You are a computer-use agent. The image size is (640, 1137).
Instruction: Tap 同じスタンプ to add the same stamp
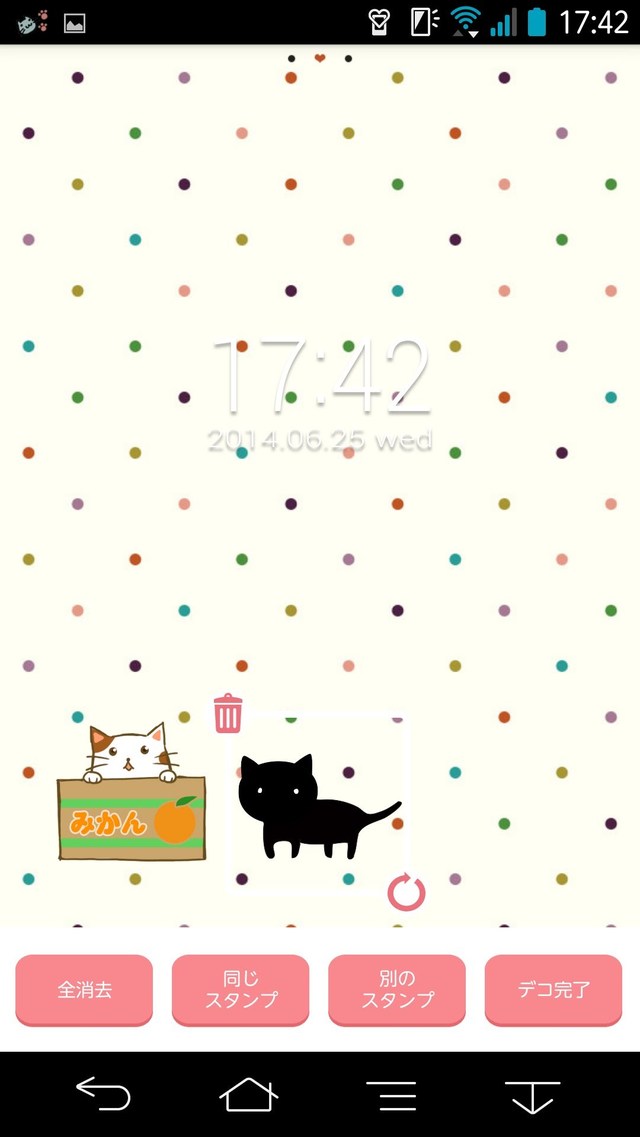pos(240,990)
